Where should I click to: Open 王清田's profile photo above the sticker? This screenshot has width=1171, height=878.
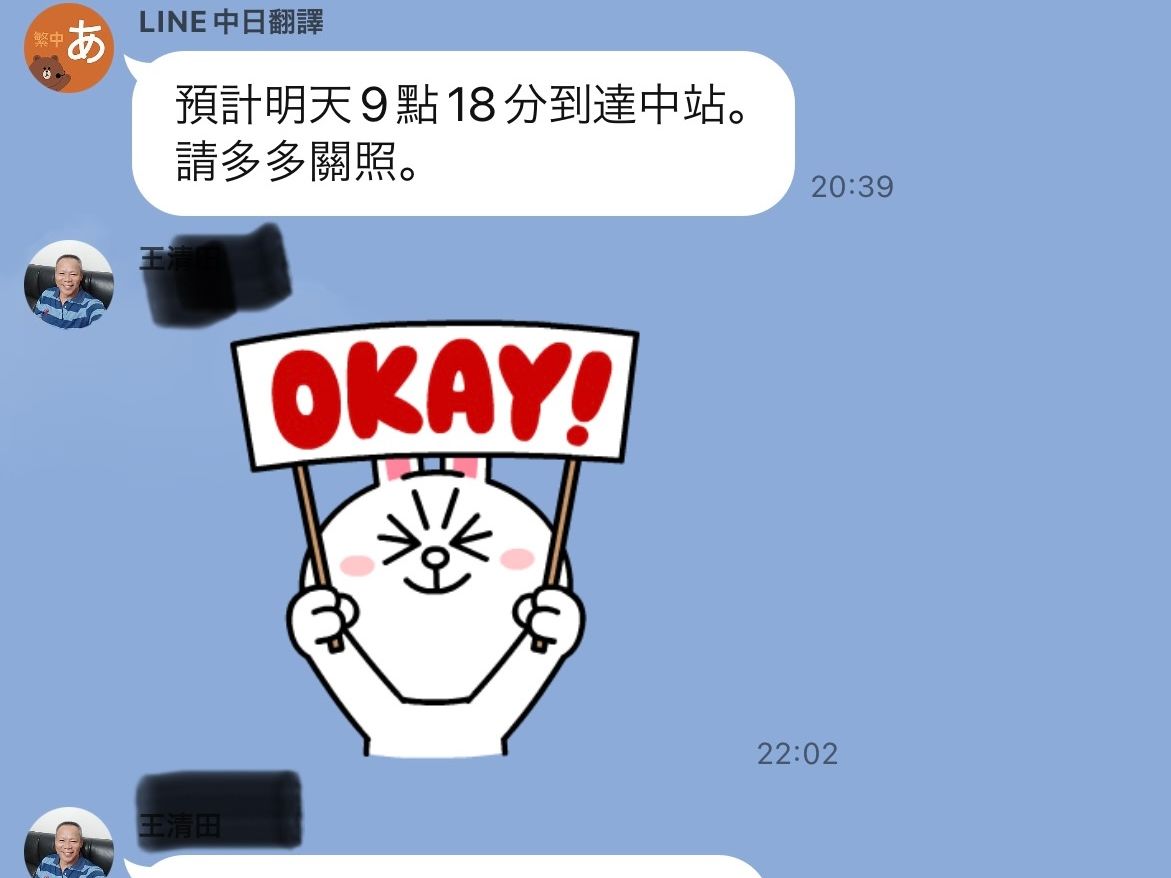tap(69, 285)
